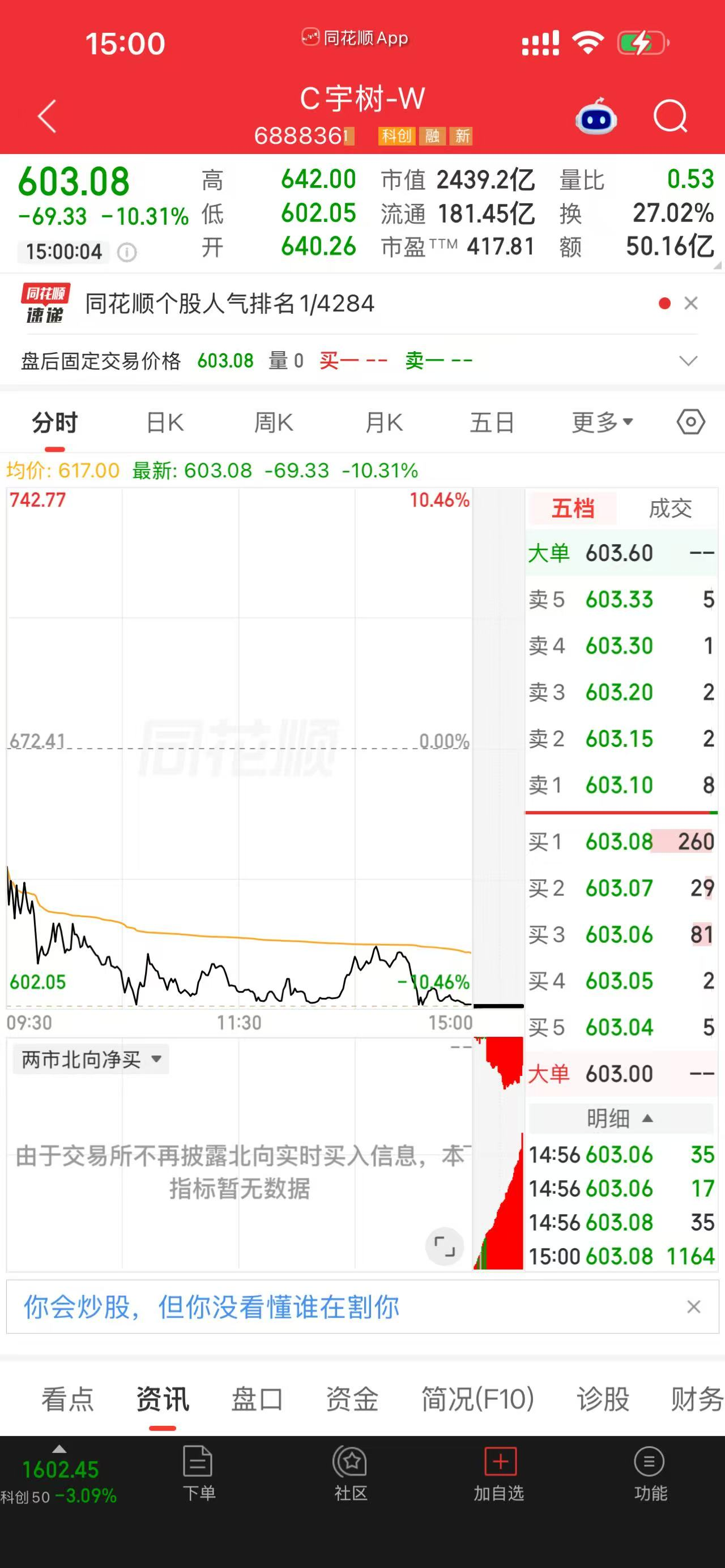The image size is (725, 1568).
Task: Go back using the top arrow
Action: pos(47,116)
